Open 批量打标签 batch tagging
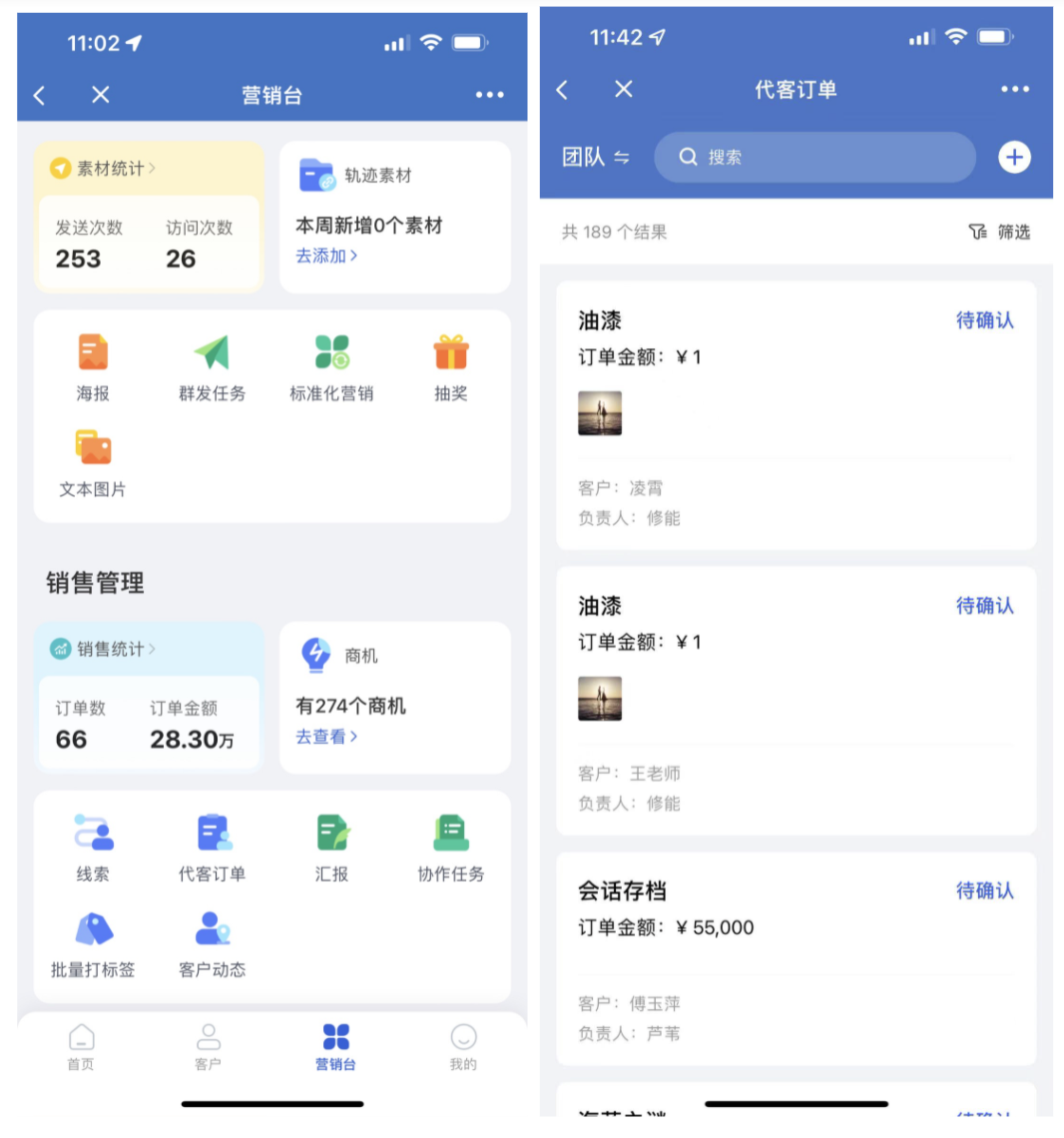The image size is (1064, 1138). coord(93,943)
